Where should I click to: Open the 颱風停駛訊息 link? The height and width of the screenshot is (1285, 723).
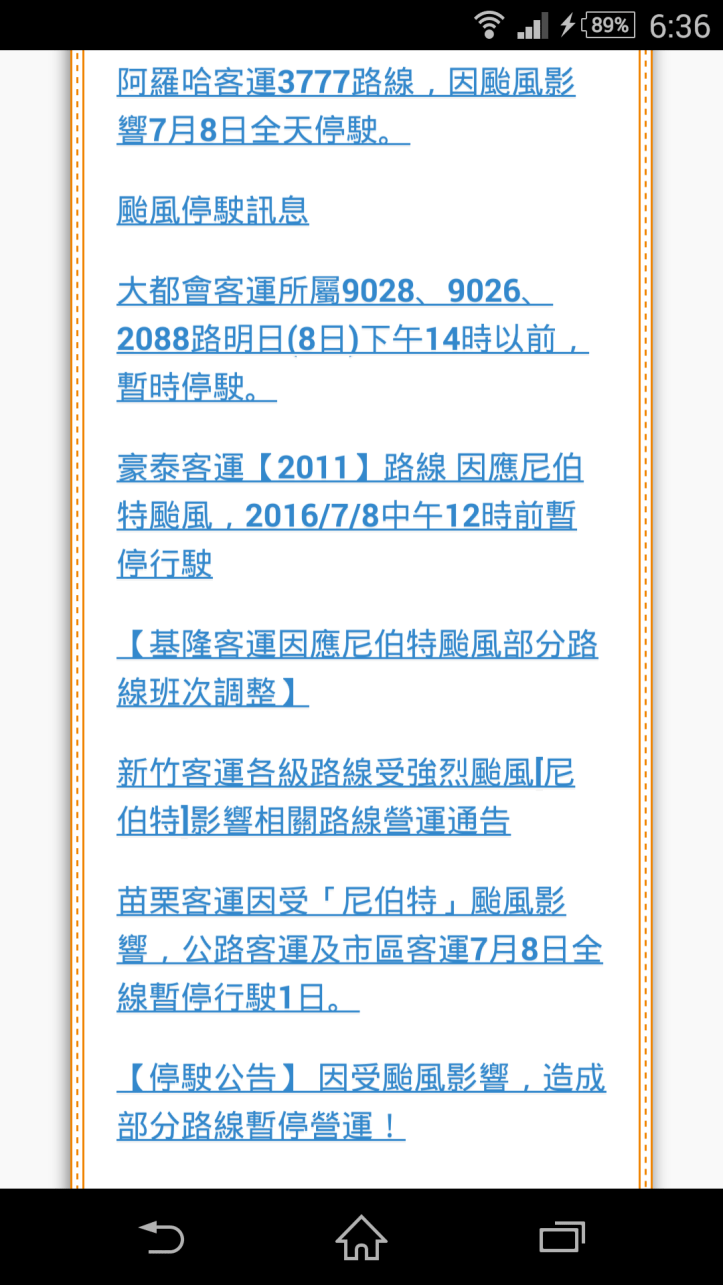point(212,211)
